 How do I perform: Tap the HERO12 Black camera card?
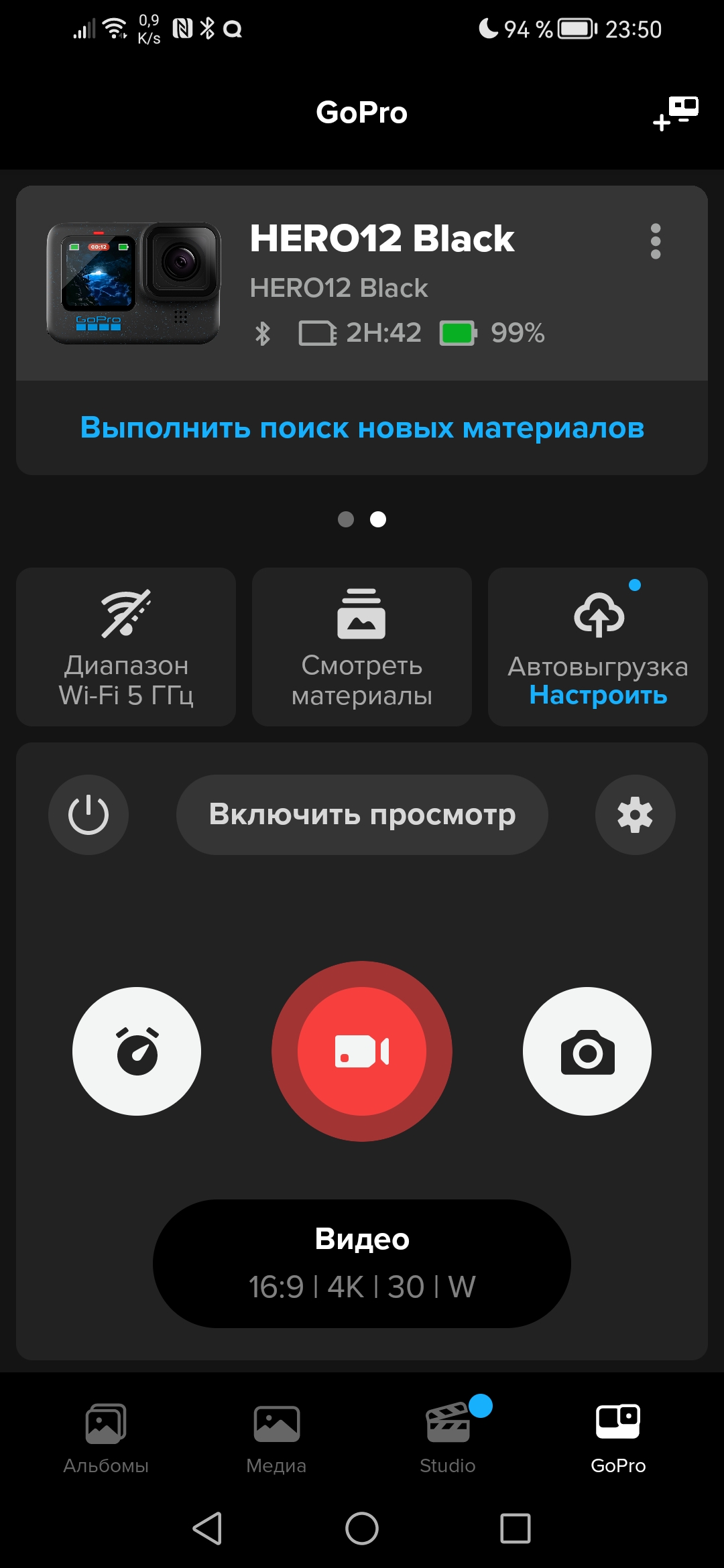point(362,283)
